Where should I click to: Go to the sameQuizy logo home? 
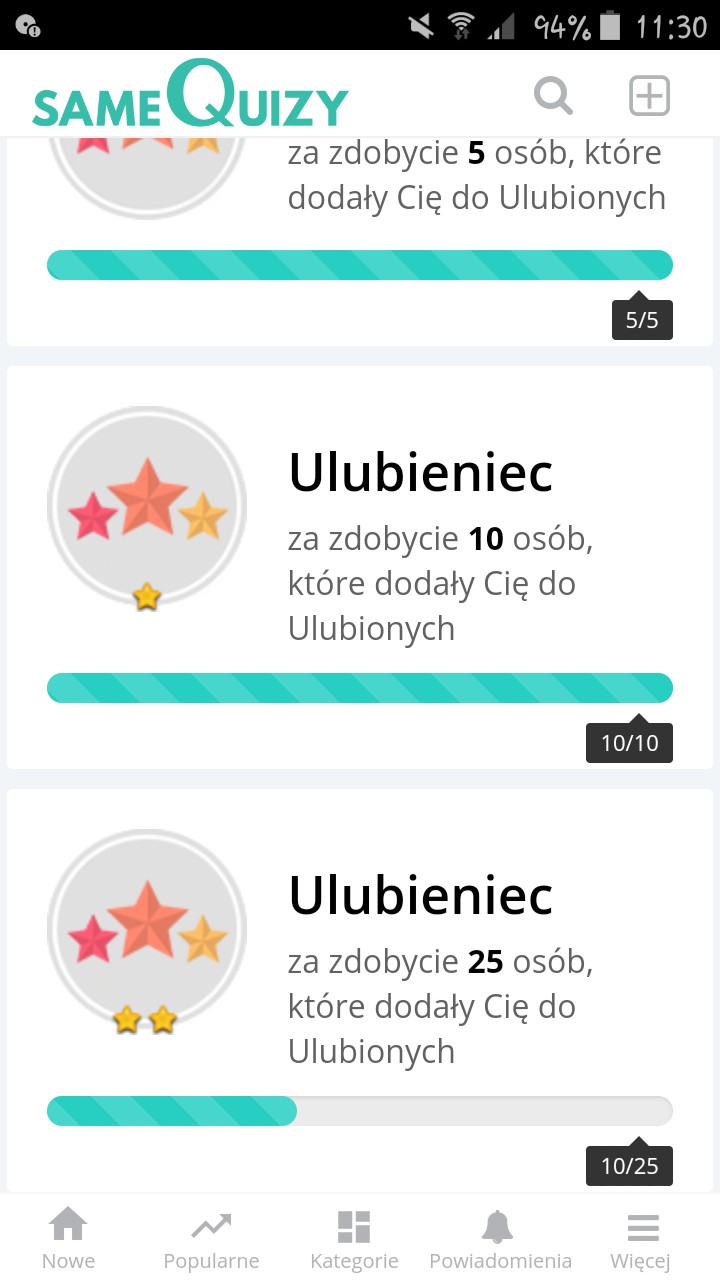point(190,96)
